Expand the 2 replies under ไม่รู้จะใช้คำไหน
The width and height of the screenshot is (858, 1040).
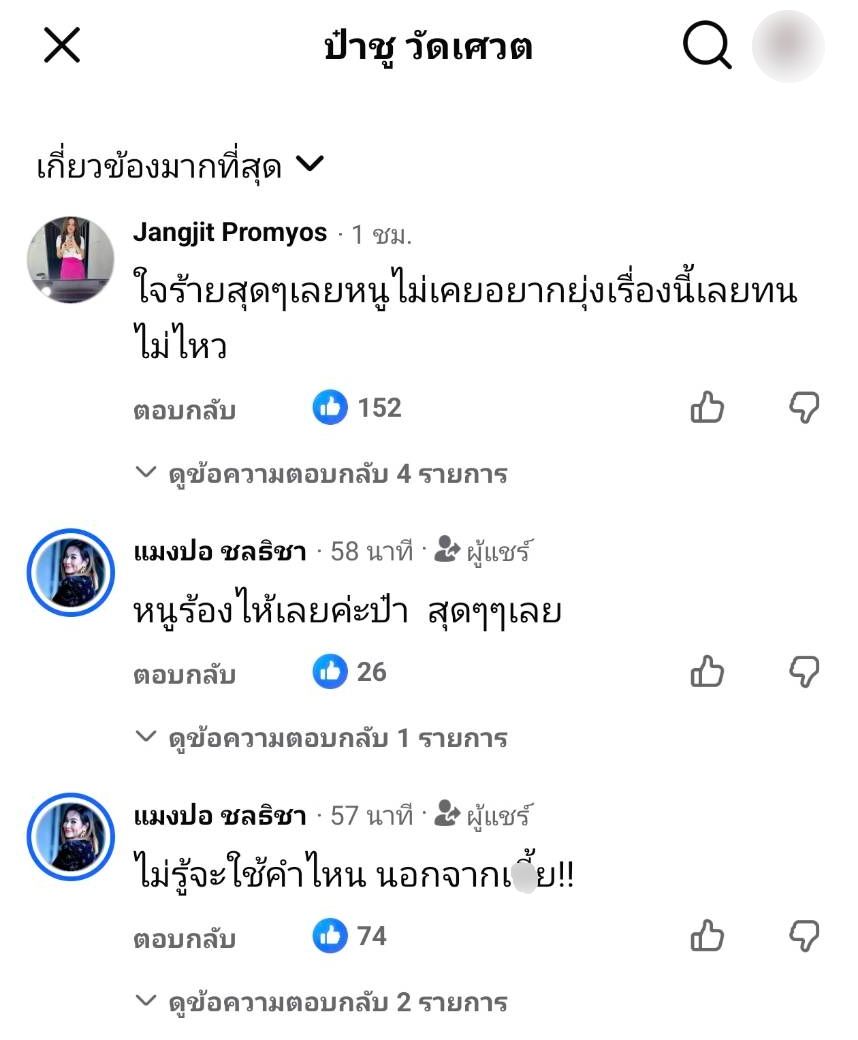click(x=322, y=1002)
